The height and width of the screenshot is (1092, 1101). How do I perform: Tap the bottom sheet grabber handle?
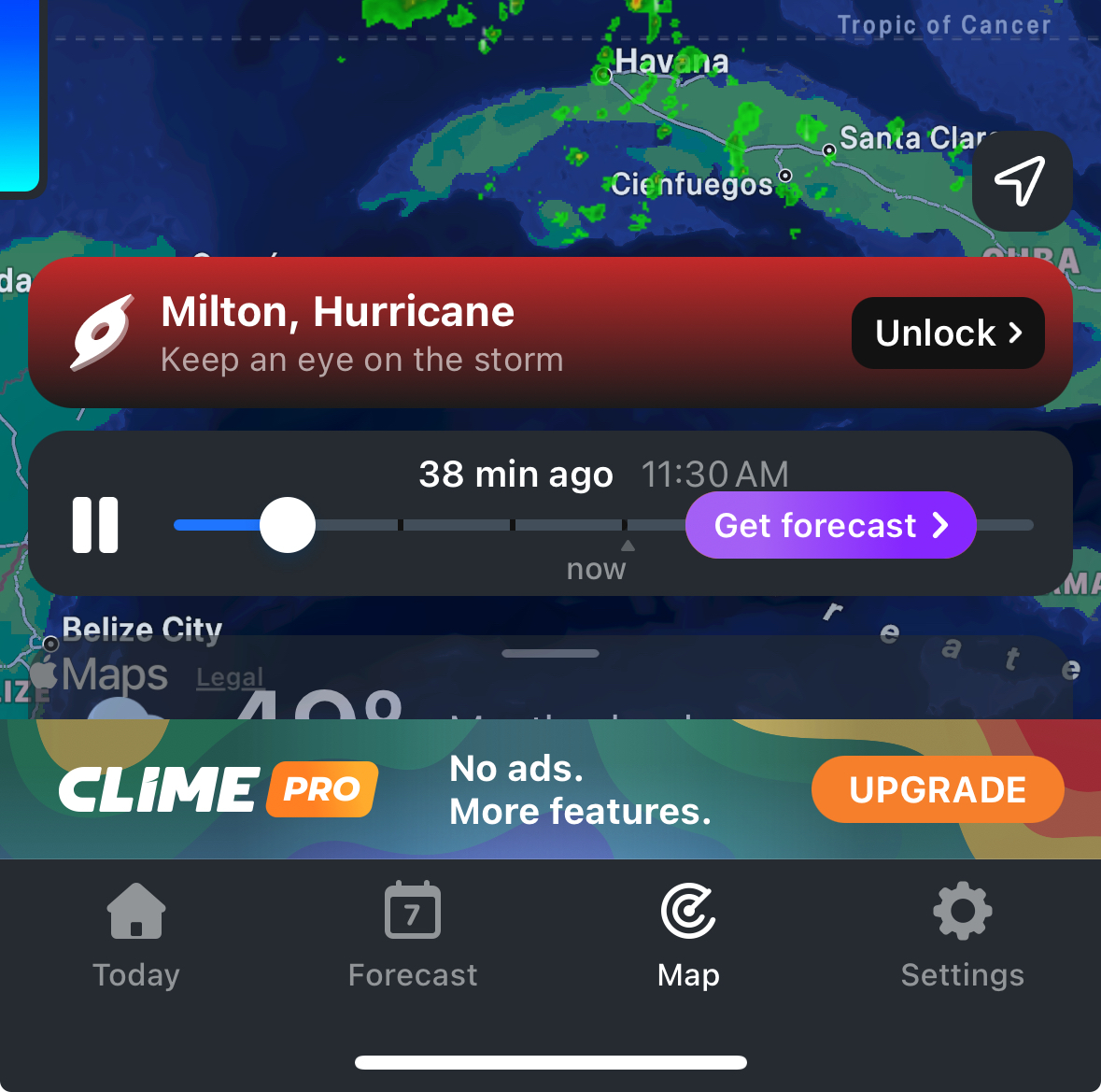click(x=550, y=653)
